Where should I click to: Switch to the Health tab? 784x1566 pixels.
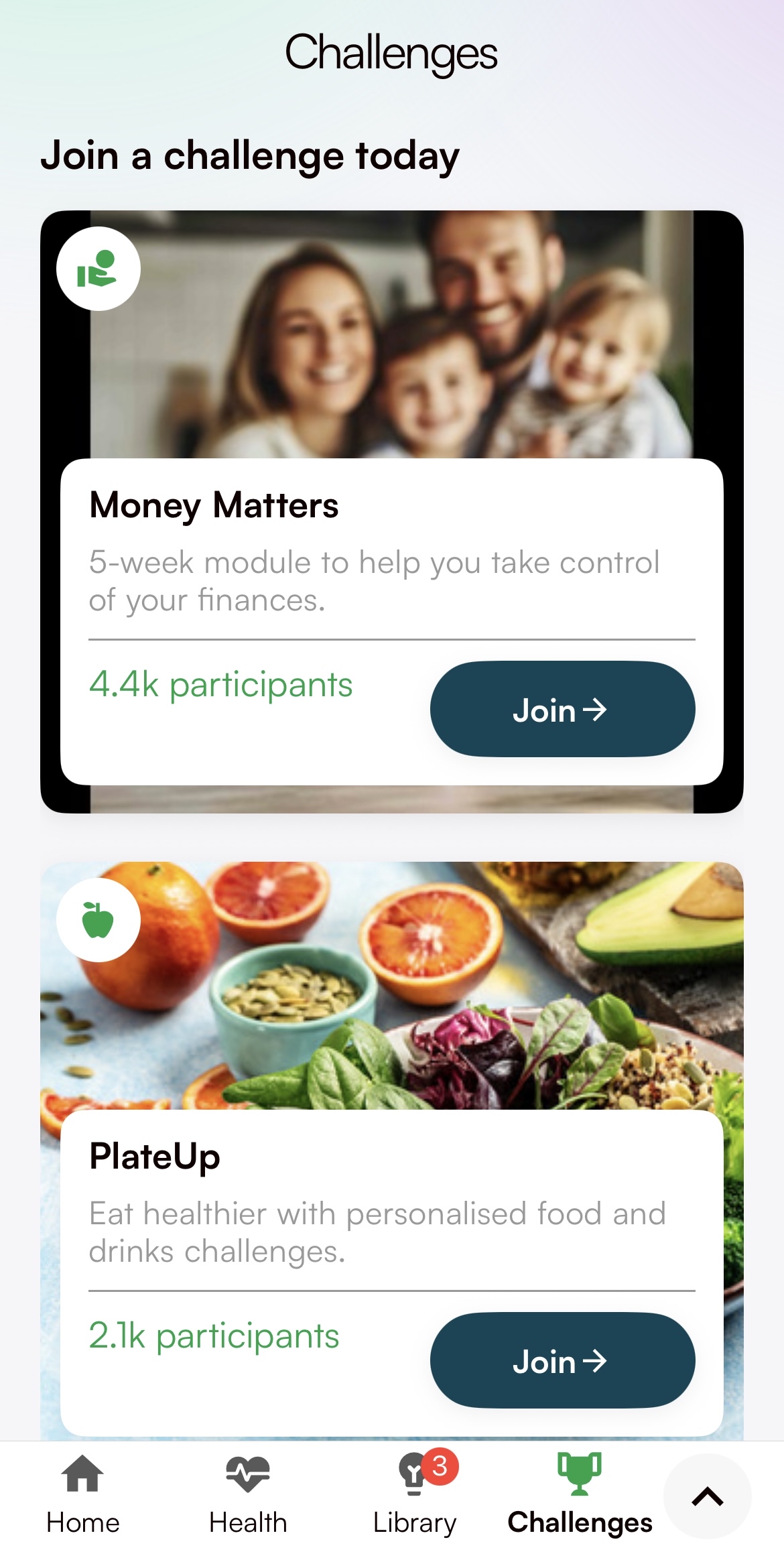click(247, 1494)
